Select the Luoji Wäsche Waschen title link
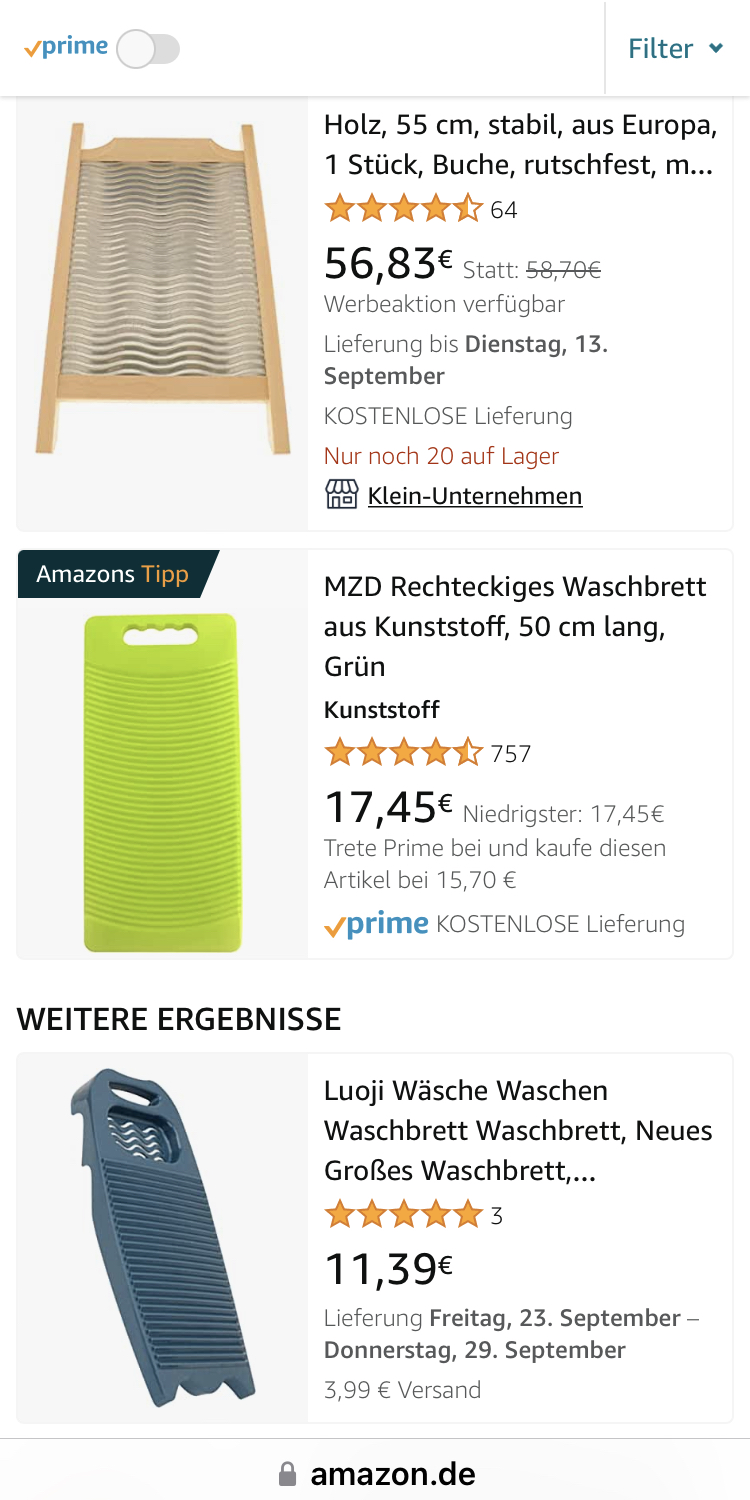Viewport: 750px width, 1500px height. tap(518, 1130)
